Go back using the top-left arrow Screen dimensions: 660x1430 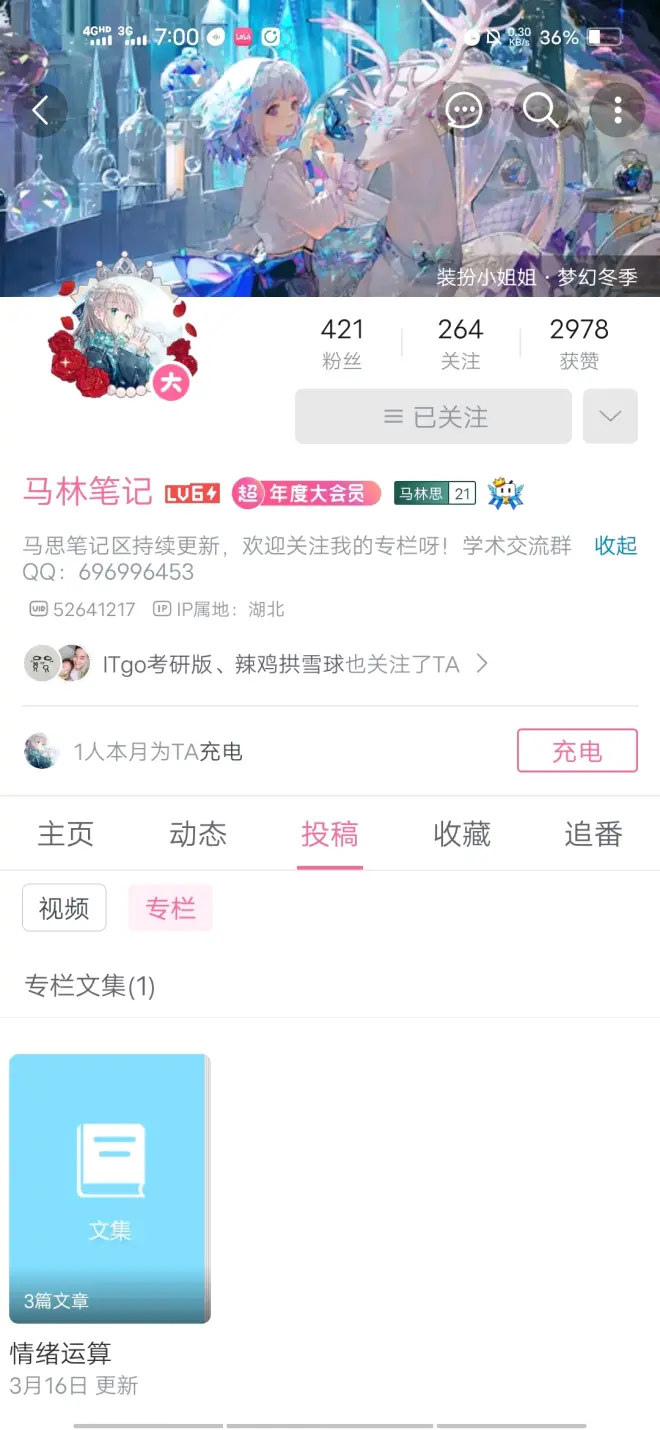coord(40,110)
